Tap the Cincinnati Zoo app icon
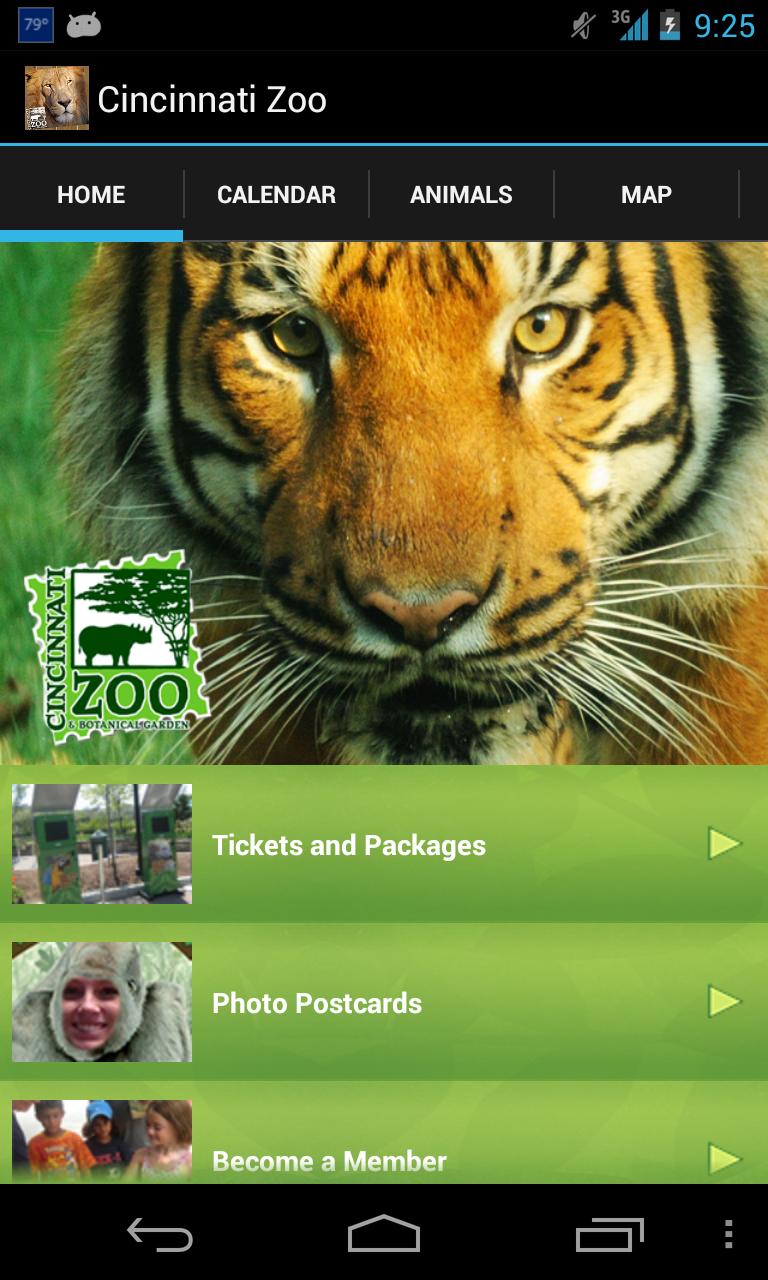Screen dimensions: 768x1280 [57, 98]
